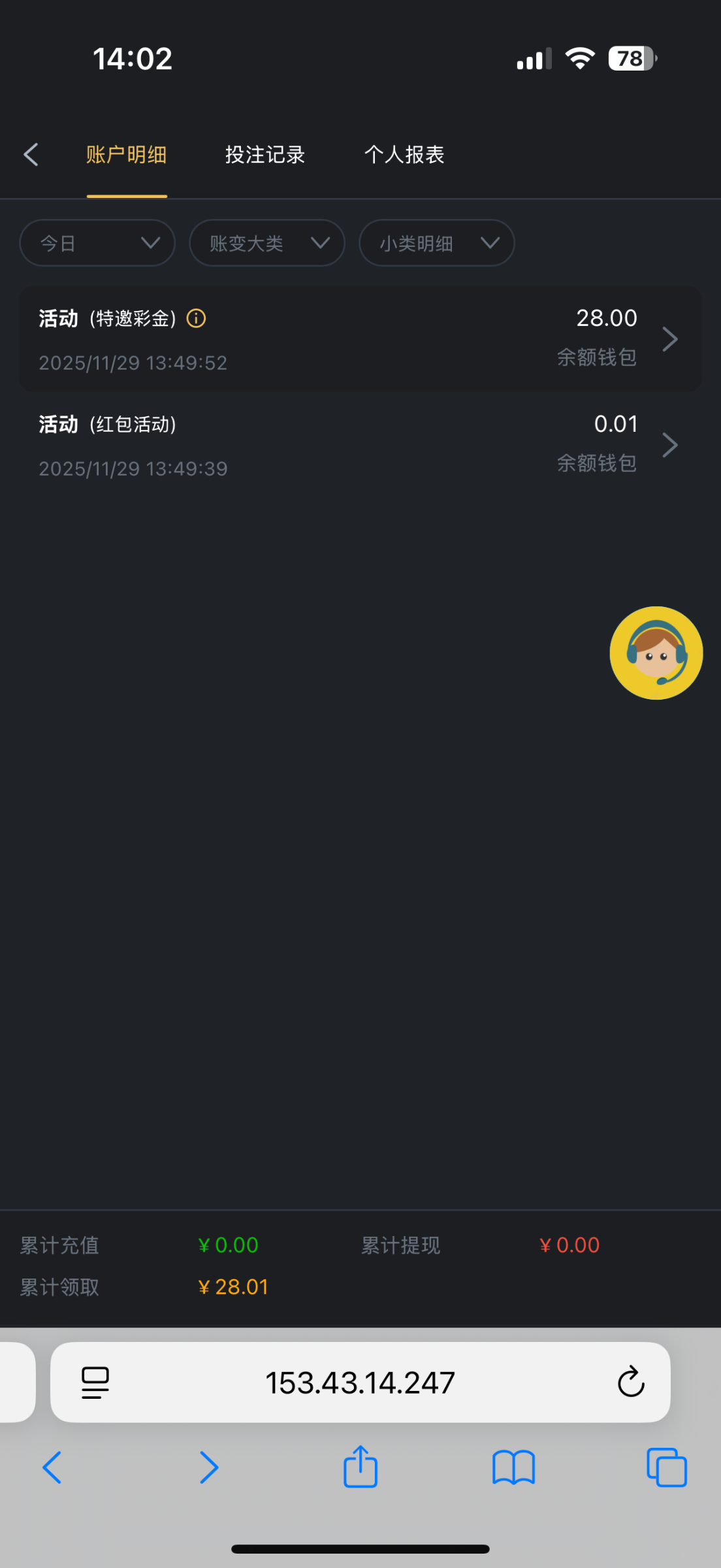Open the 小类明细 filter dropdown
This screenshot has height=1568, width=721.
point(436,243)
